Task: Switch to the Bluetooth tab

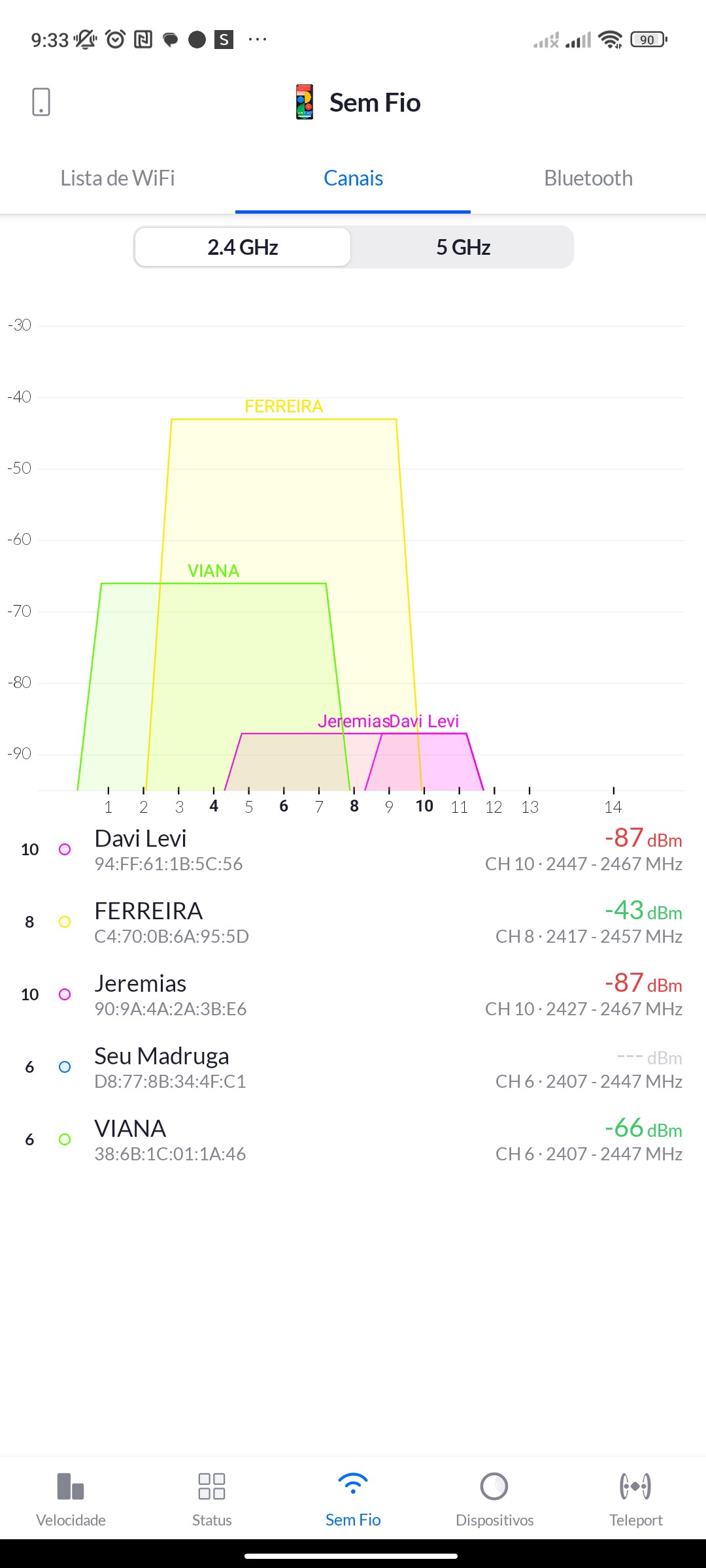Action: (588, 178)
